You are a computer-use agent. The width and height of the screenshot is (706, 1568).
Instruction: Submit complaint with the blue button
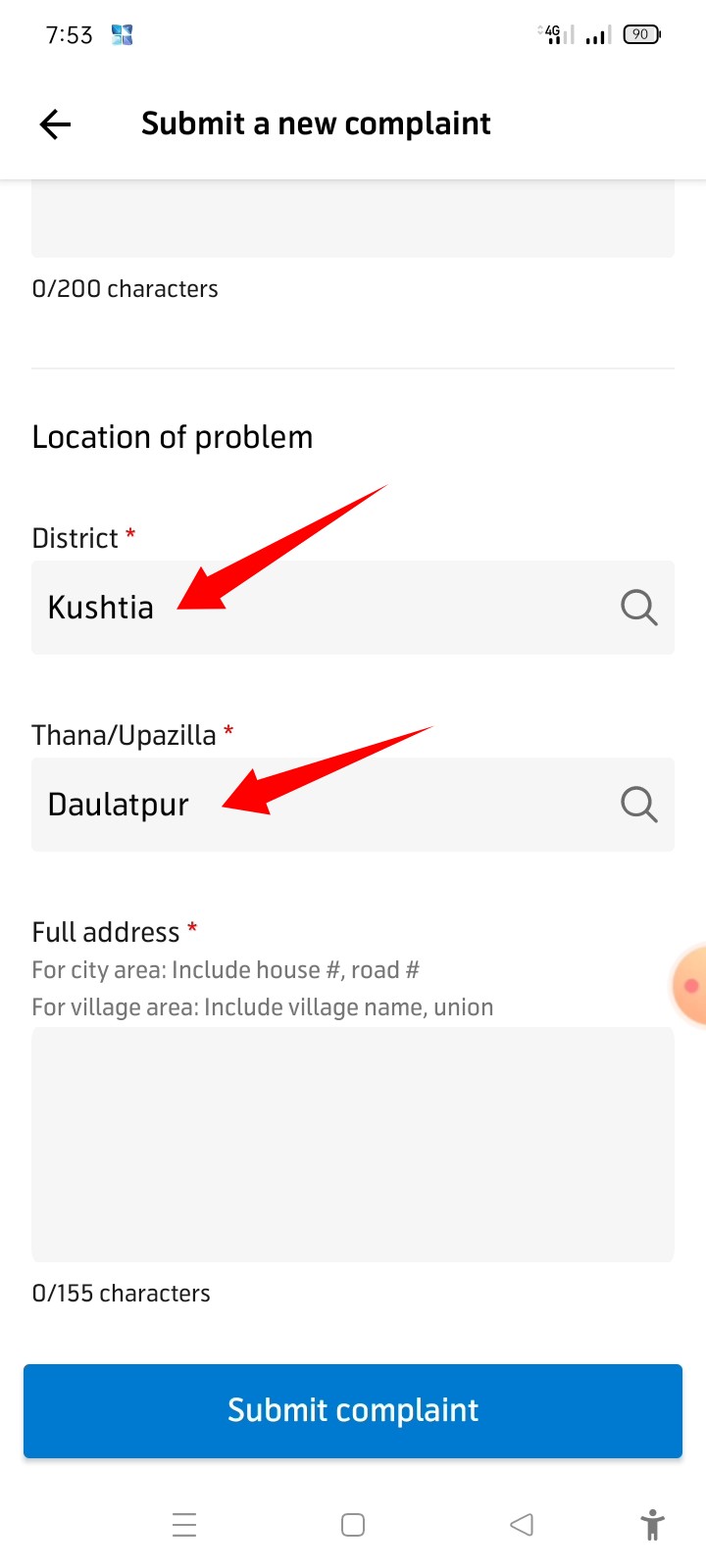coord(353,1410)
